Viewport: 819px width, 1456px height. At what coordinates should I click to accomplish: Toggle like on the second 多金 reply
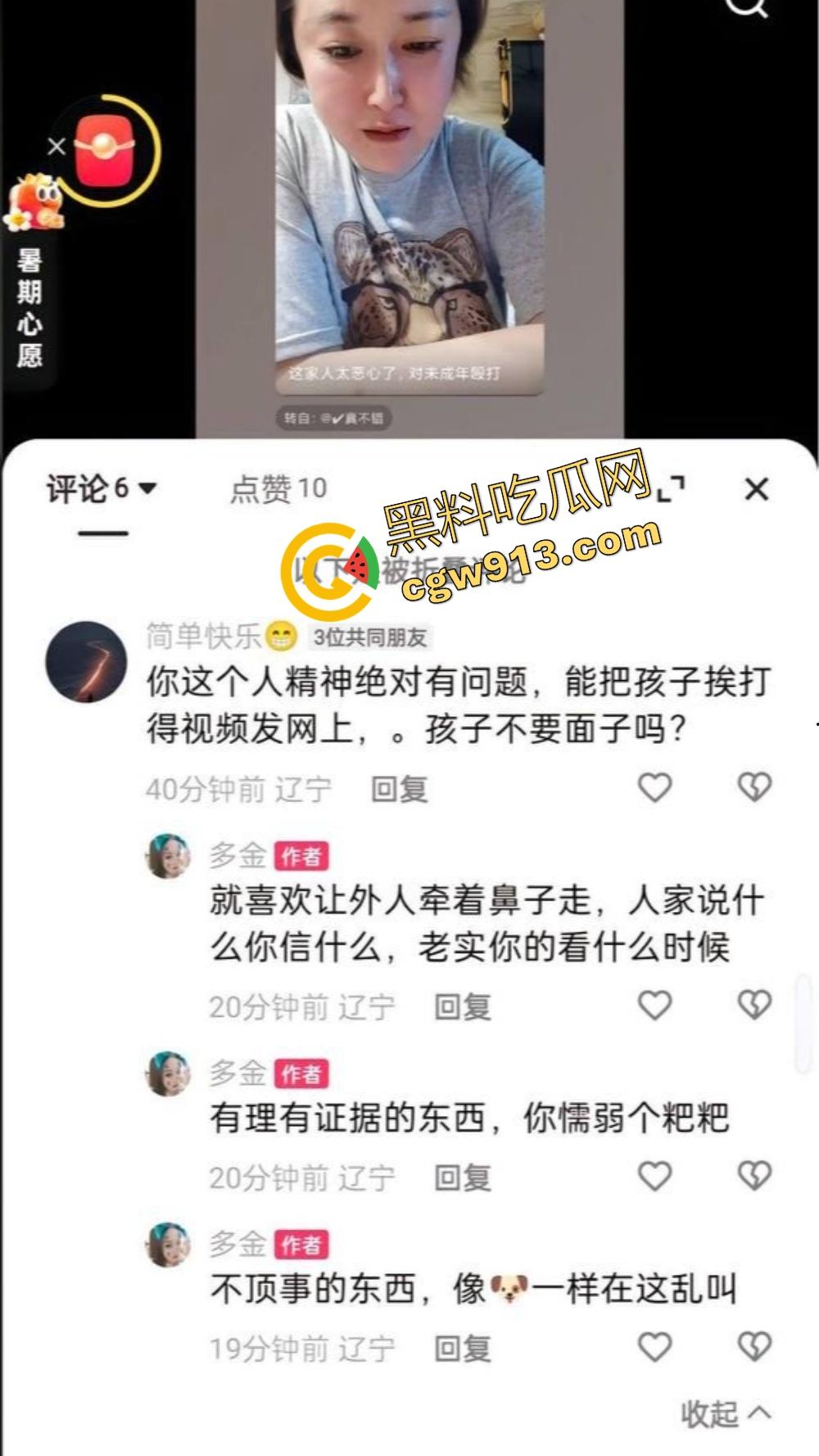click(654, 1173)
